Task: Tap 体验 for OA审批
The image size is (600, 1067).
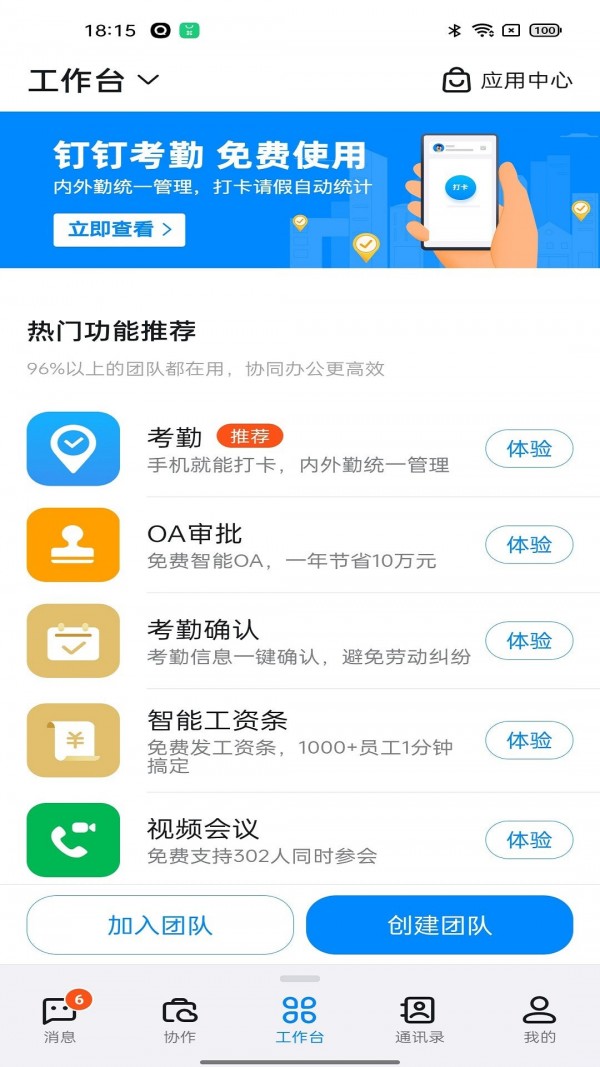Action: pyautogui.click(x=529, y=545)
